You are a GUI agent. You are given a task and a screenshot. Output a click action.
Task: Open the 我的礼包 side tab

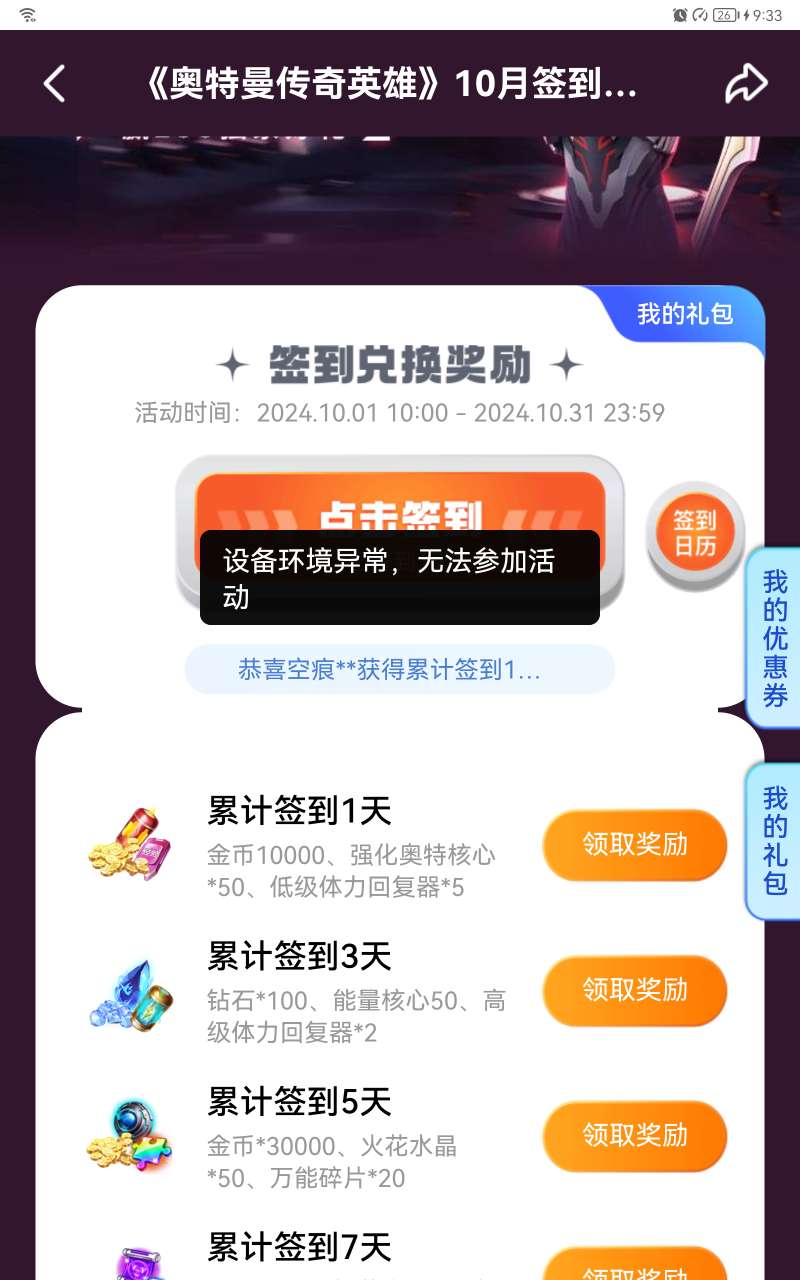coord(775,841)
